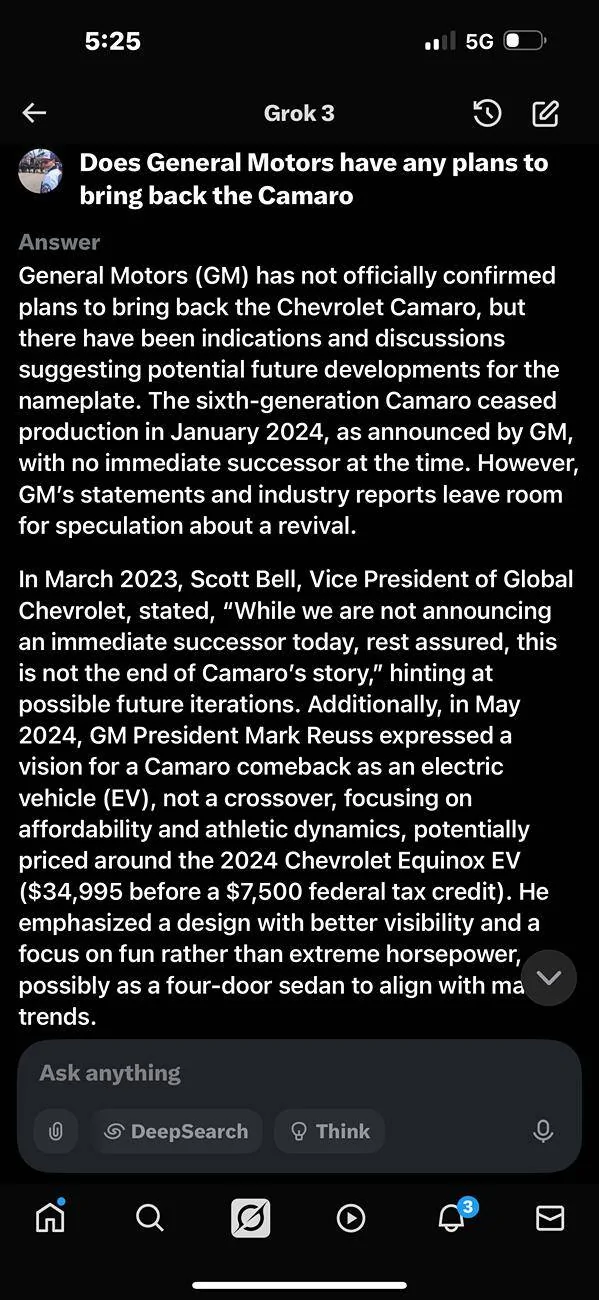Viewport: 599px width, 1300px height.
Task: Select the Grok tab
Action: (x=250, y=1217)
